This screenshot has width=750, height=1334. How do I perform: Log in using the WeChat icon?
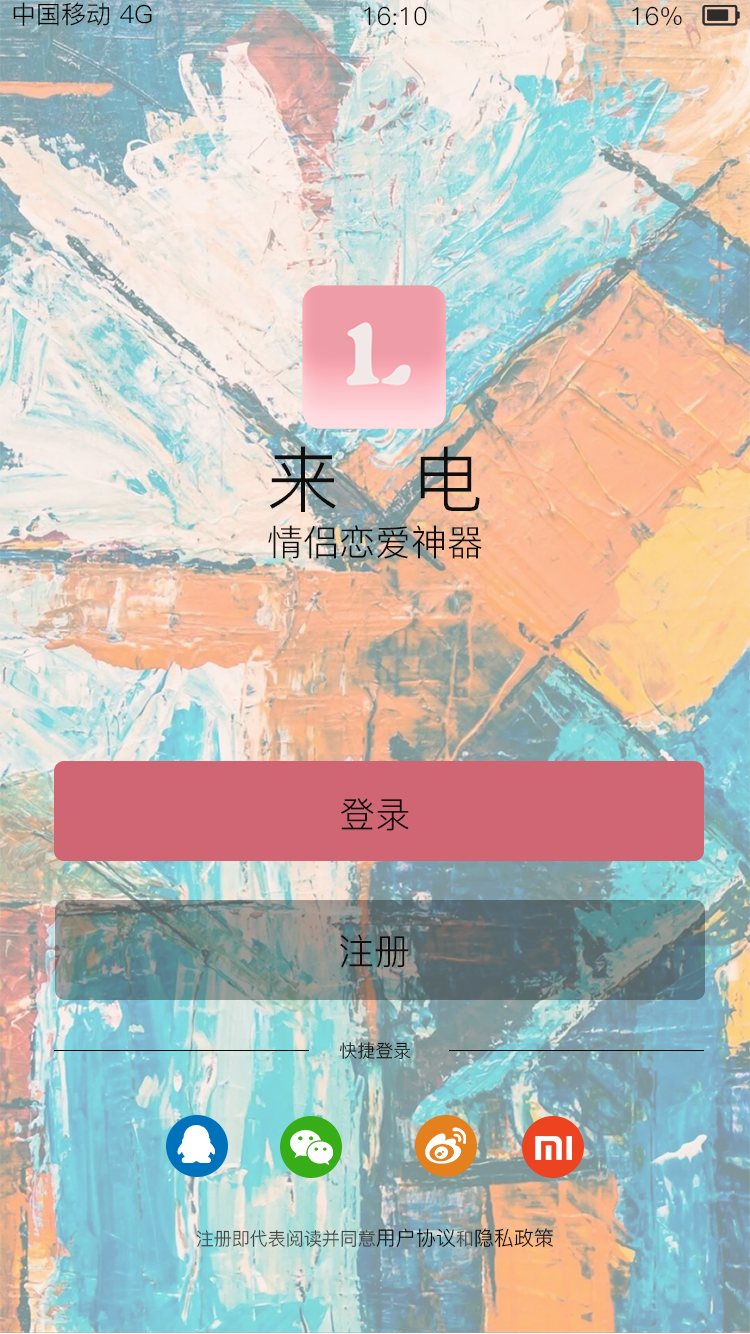(311, 1146)
